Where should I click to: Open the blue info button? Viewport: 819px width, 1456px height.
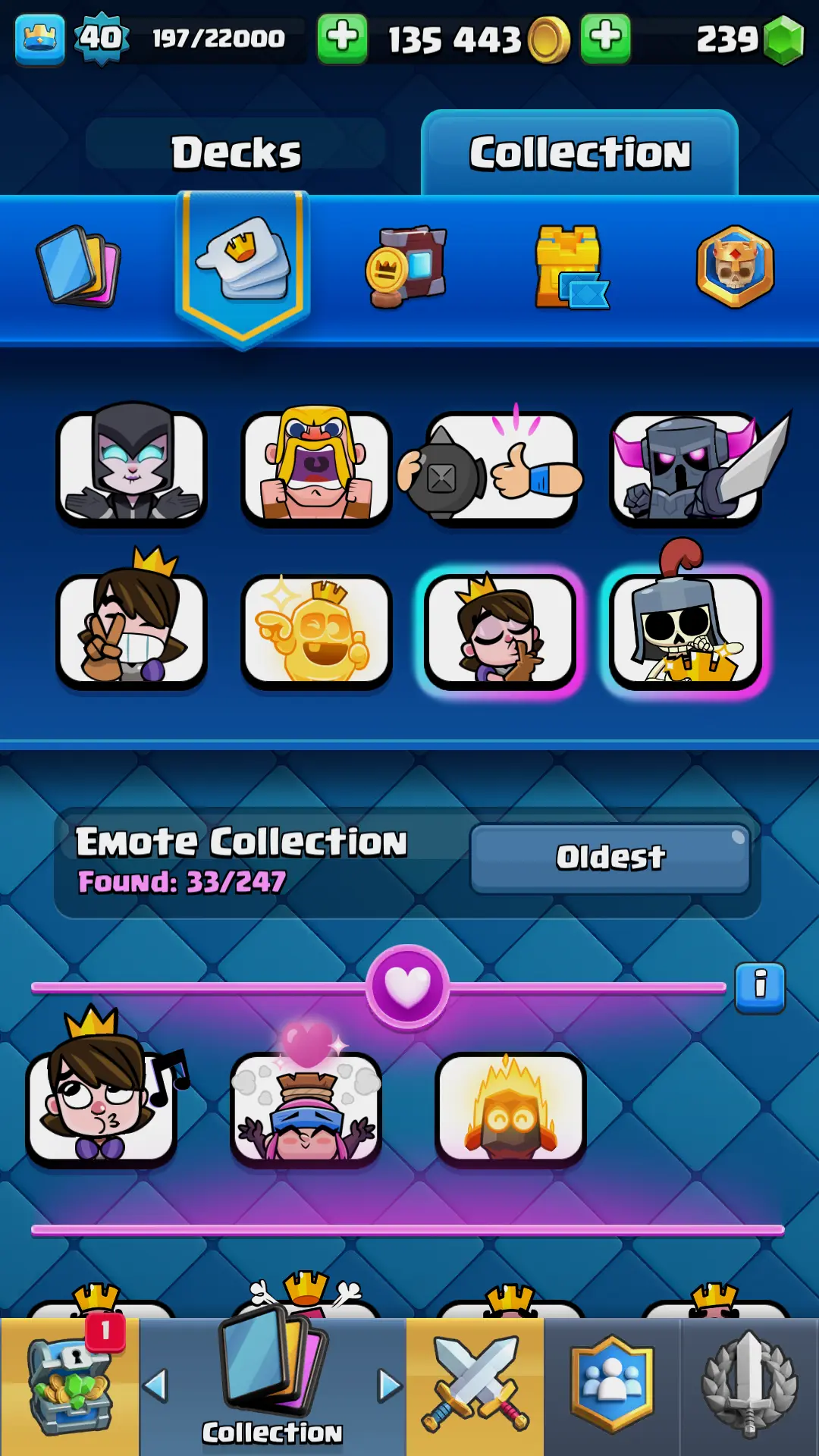(759, 987)
